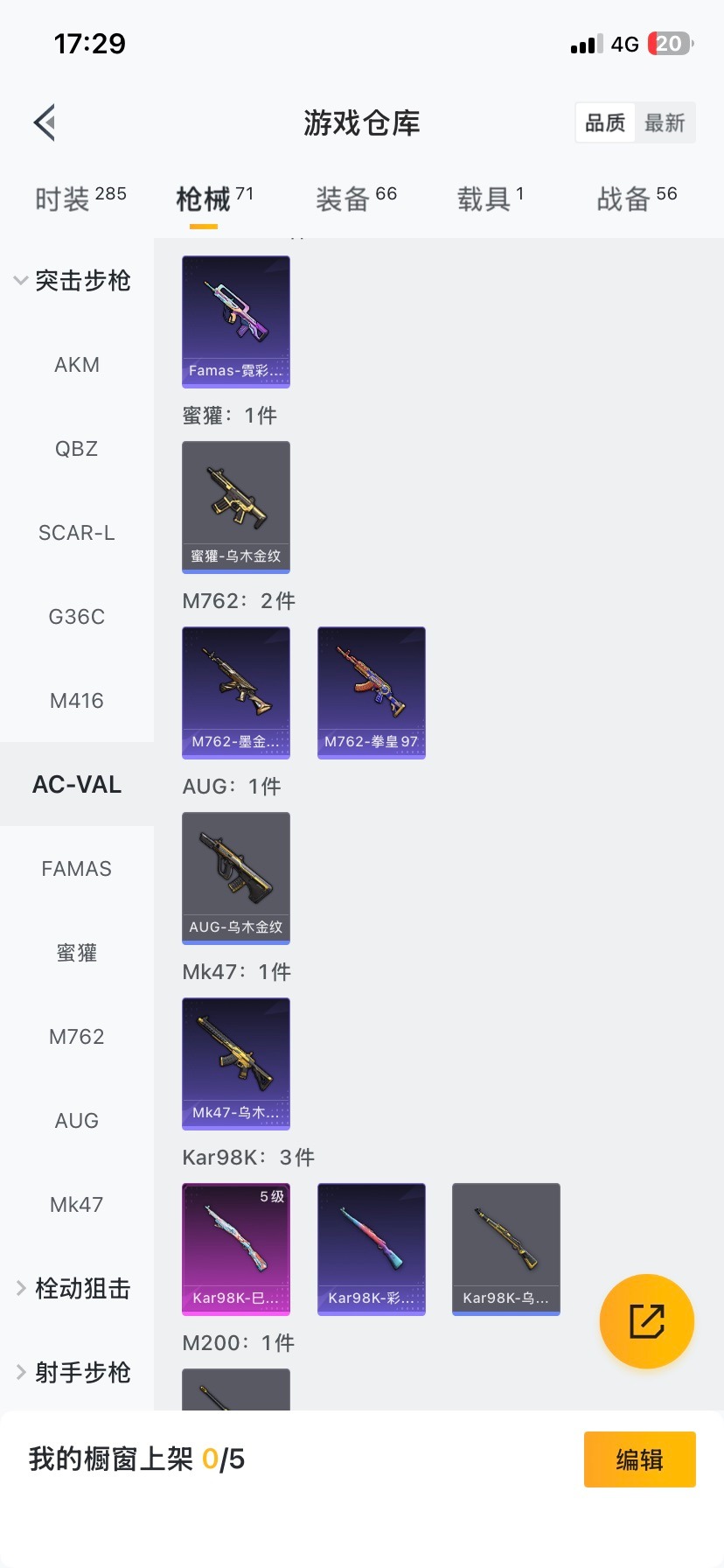This screenshot has width=724, height=1568.
Task: Jump to AKM in the sidebar
Action: 77,365
